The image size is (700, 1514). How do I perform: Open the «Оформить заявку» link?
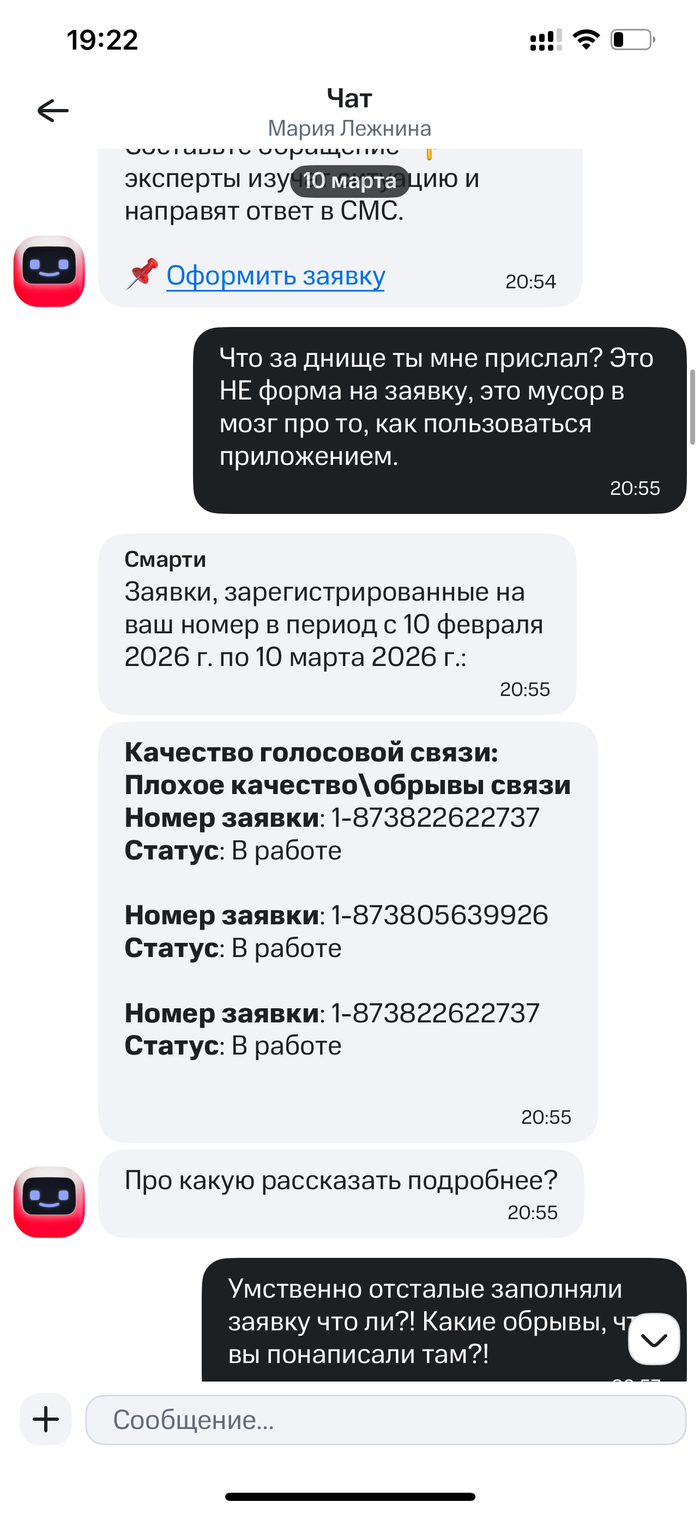click(275, 276)
